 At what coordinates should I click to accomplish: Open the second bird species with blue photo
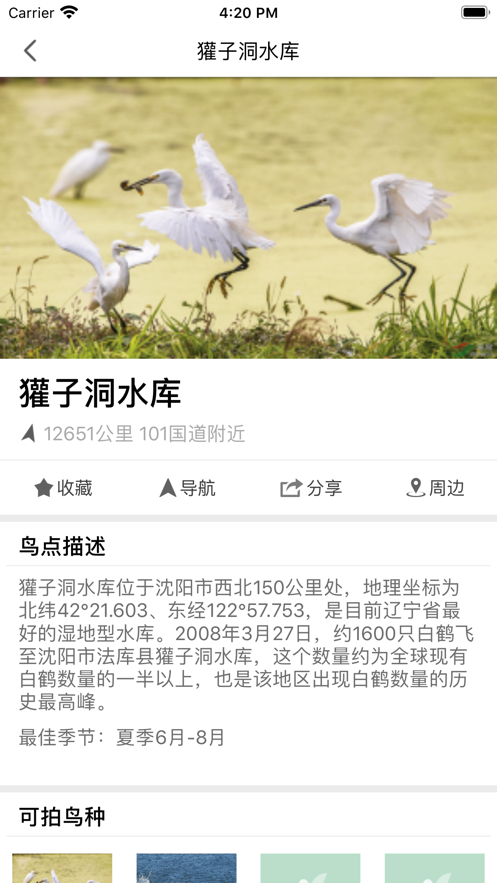pos(186,868)
